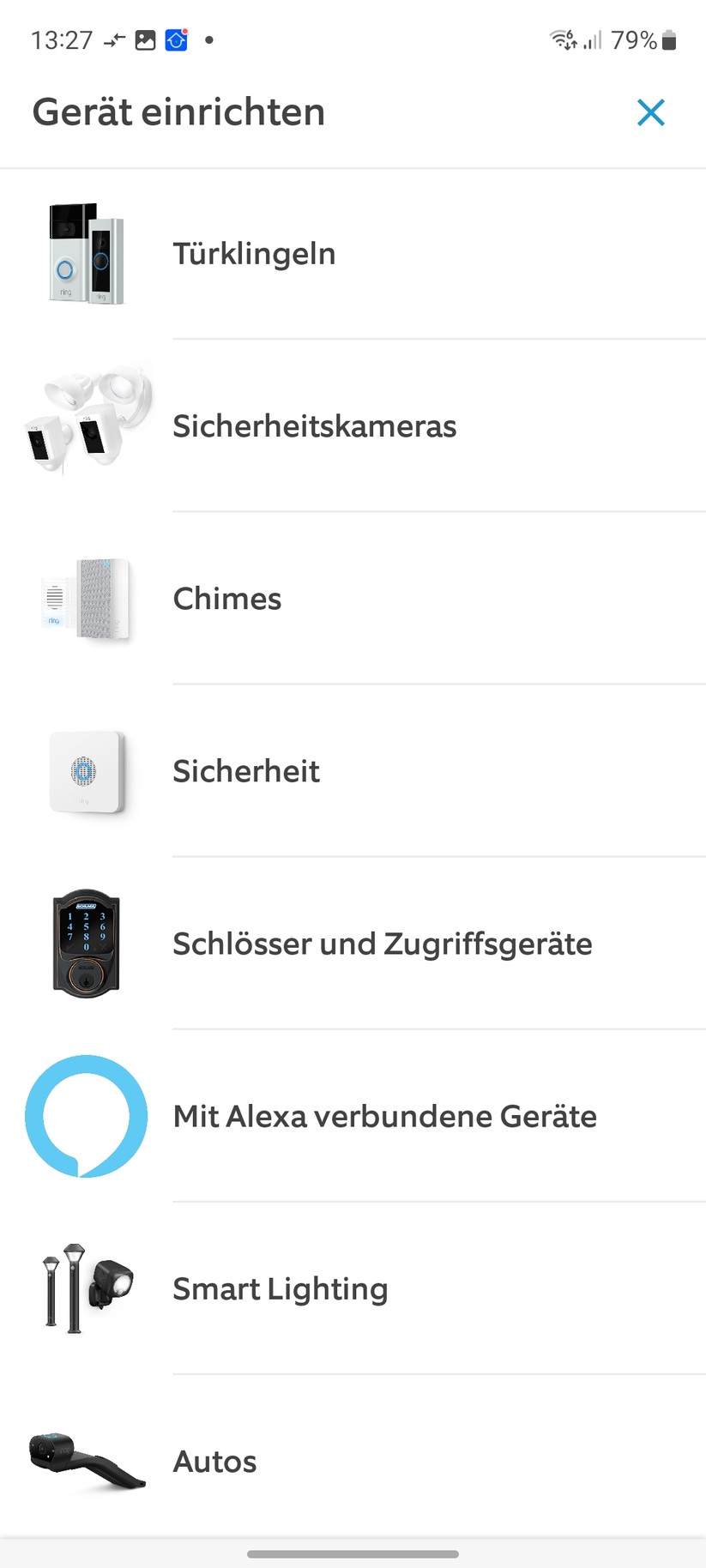Open the Sicherheit category
This screenshot has height=1568, width=706.
246,772
